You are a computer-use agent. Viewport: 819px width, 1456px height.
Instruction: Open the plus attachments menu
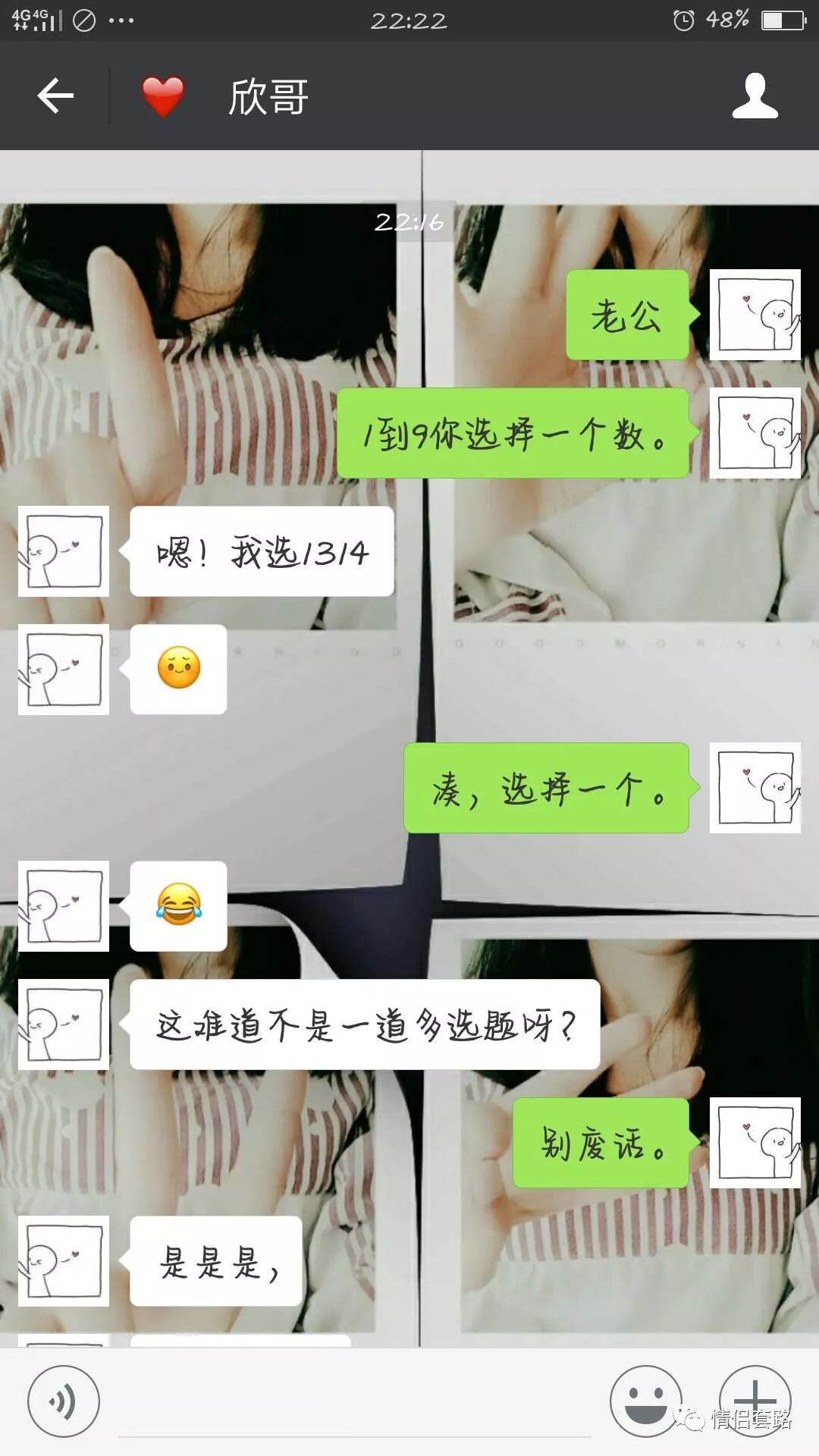coord(755,1401)
